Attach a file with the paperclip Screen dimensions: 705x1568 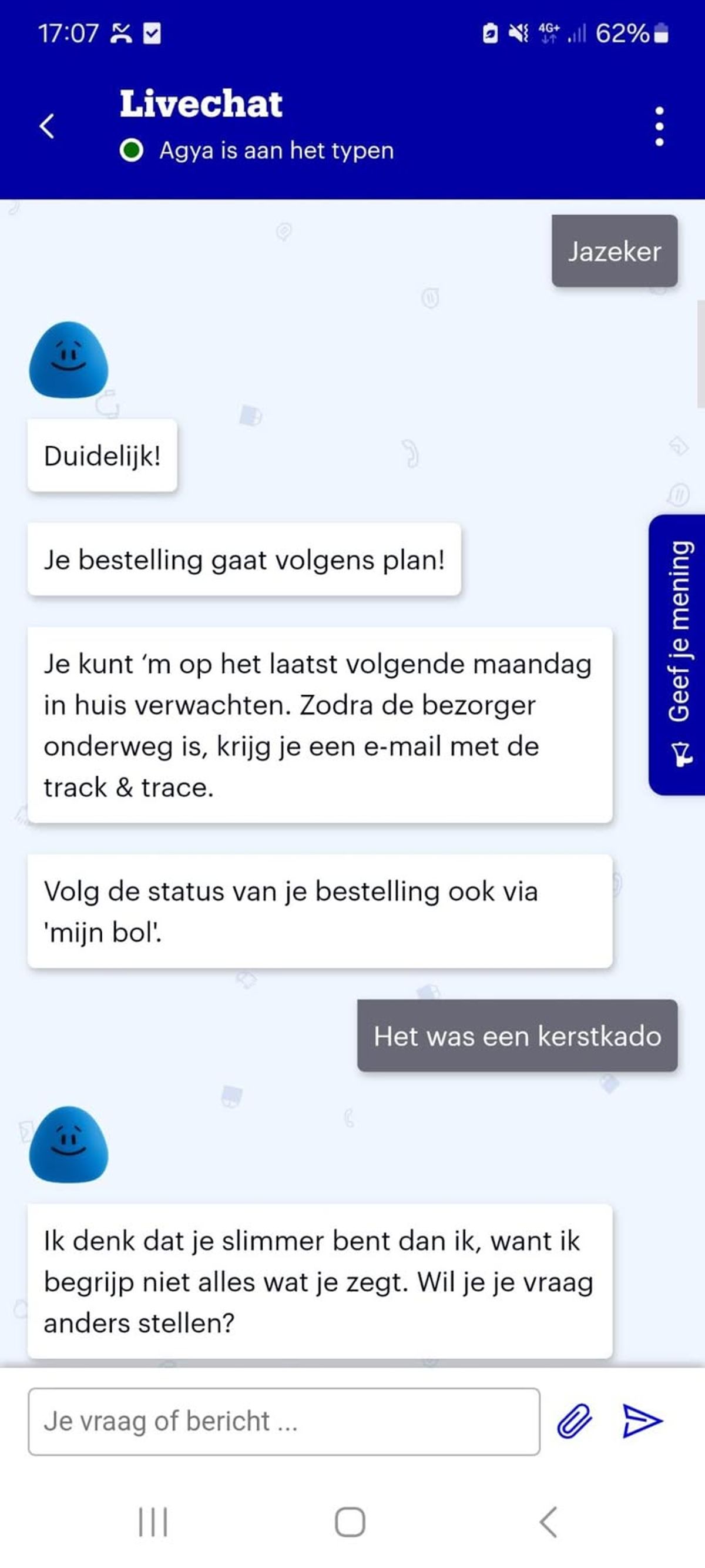click(x=574, y=1421)
